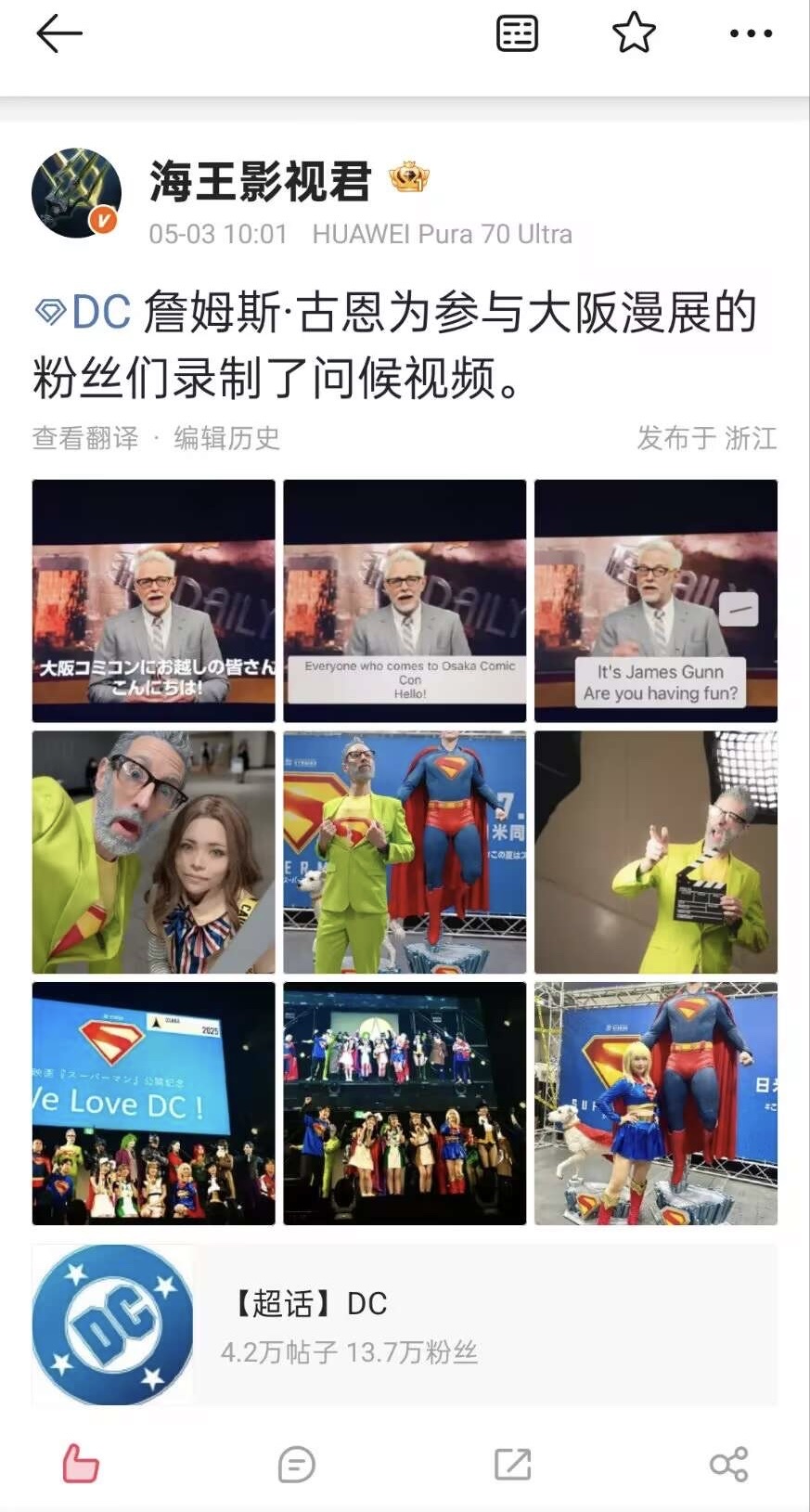Open the 'It's James Gunn' subtitle photo

pyautogui.click(x=656, y=601)
